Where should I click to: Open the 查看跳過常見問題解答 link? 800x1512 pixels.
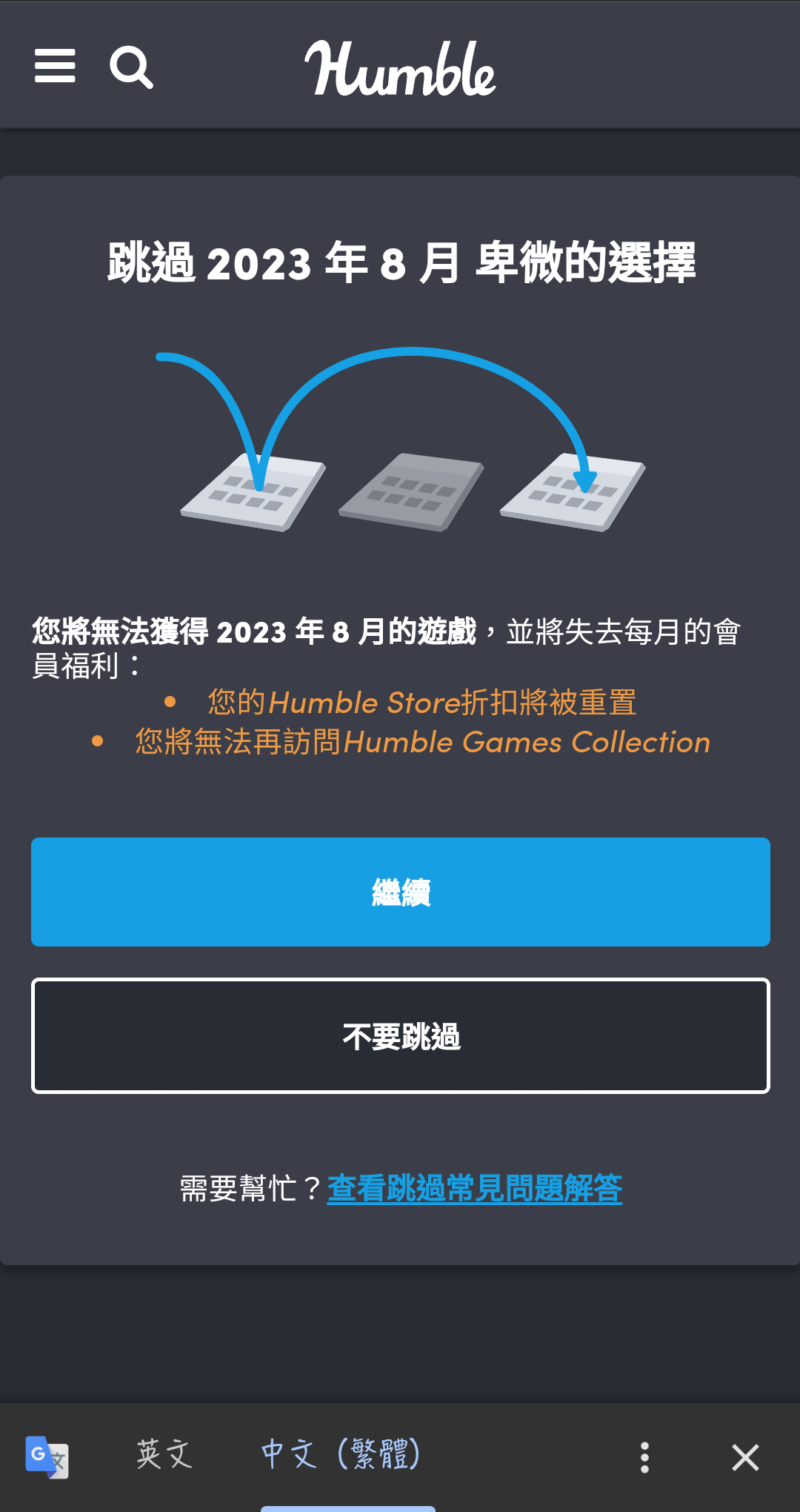(474, 1188)
